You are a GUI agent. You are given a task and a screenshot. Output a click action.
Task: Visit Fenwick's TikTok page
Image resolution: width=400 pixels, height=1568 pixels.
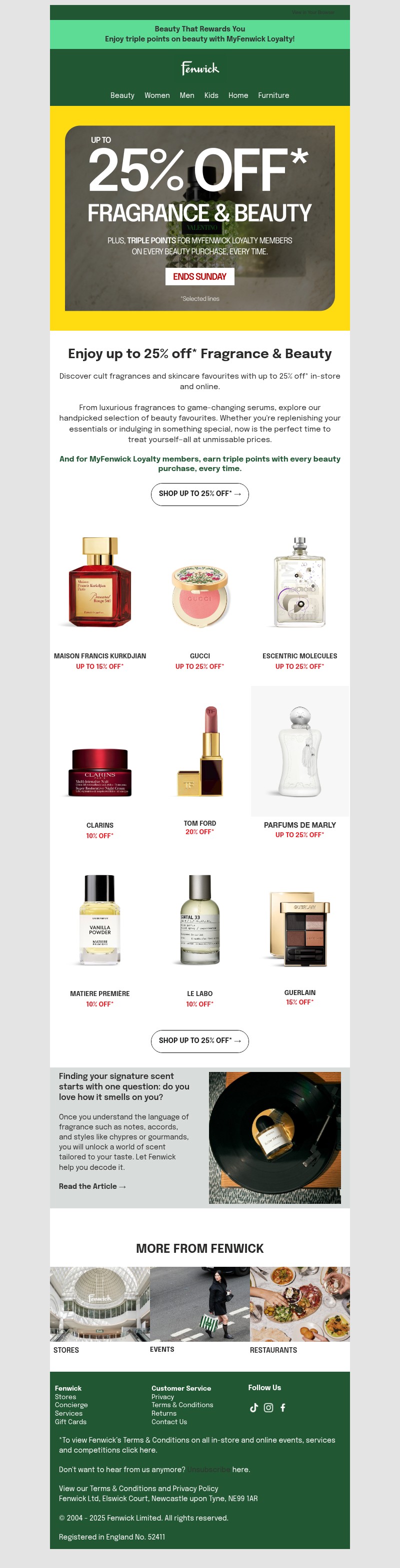tap(254, 1408)
